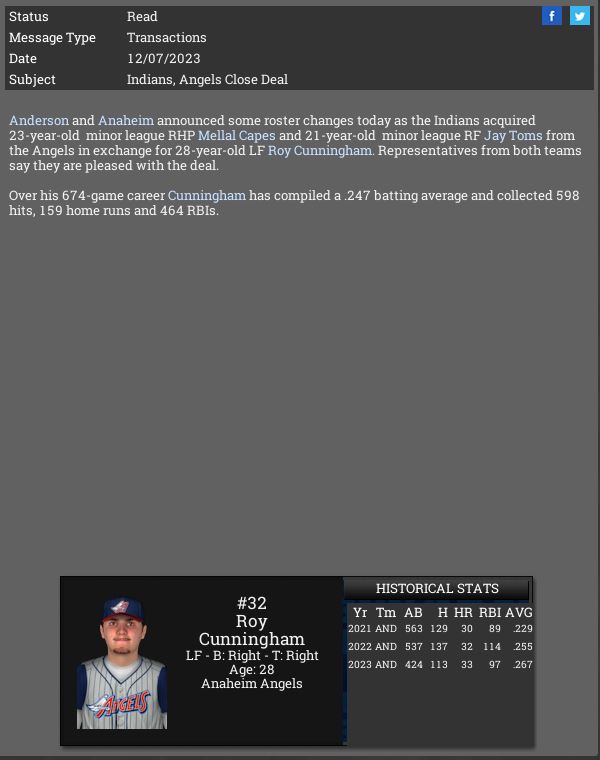600x760 pixels.
Task: View player Jay Toms
Action: (x=514, y=135)
